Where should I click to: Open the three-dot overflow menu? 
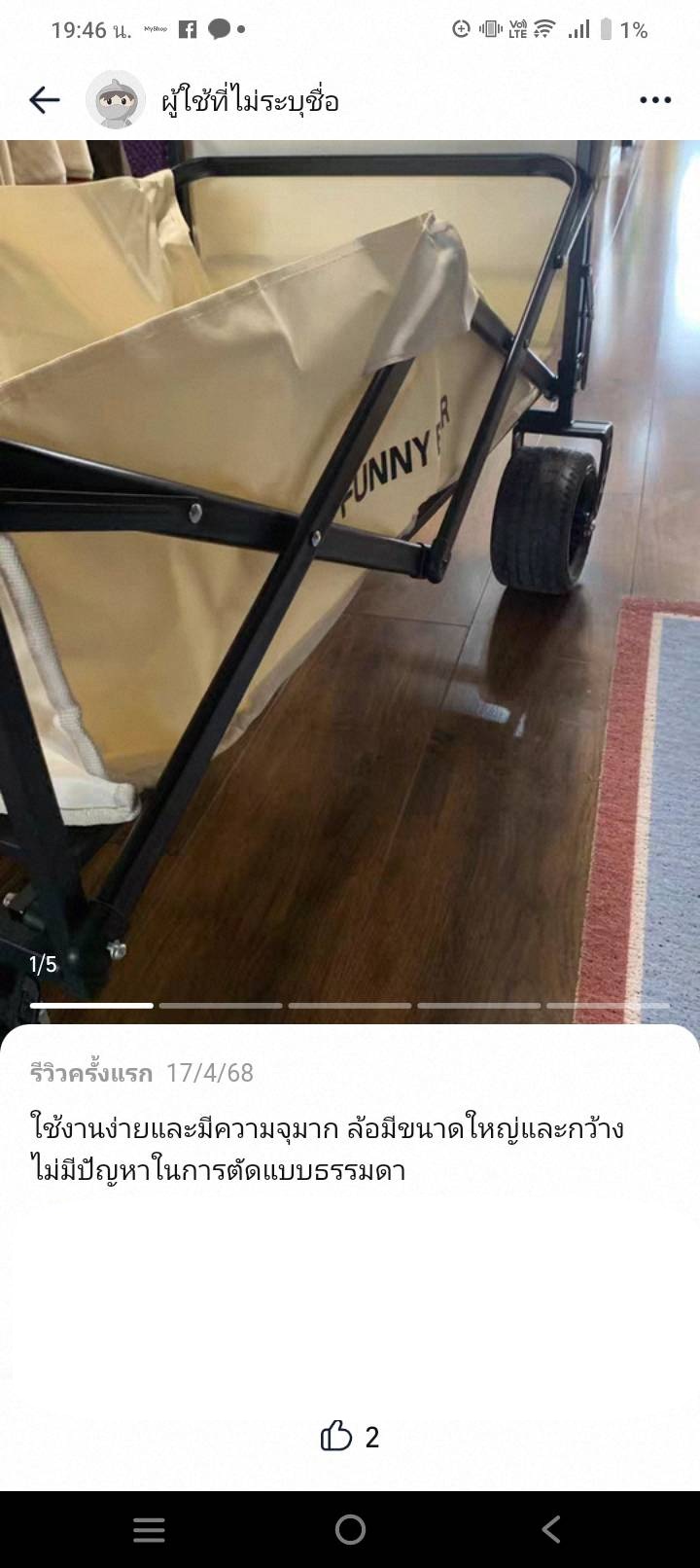[x=655, y=99]
